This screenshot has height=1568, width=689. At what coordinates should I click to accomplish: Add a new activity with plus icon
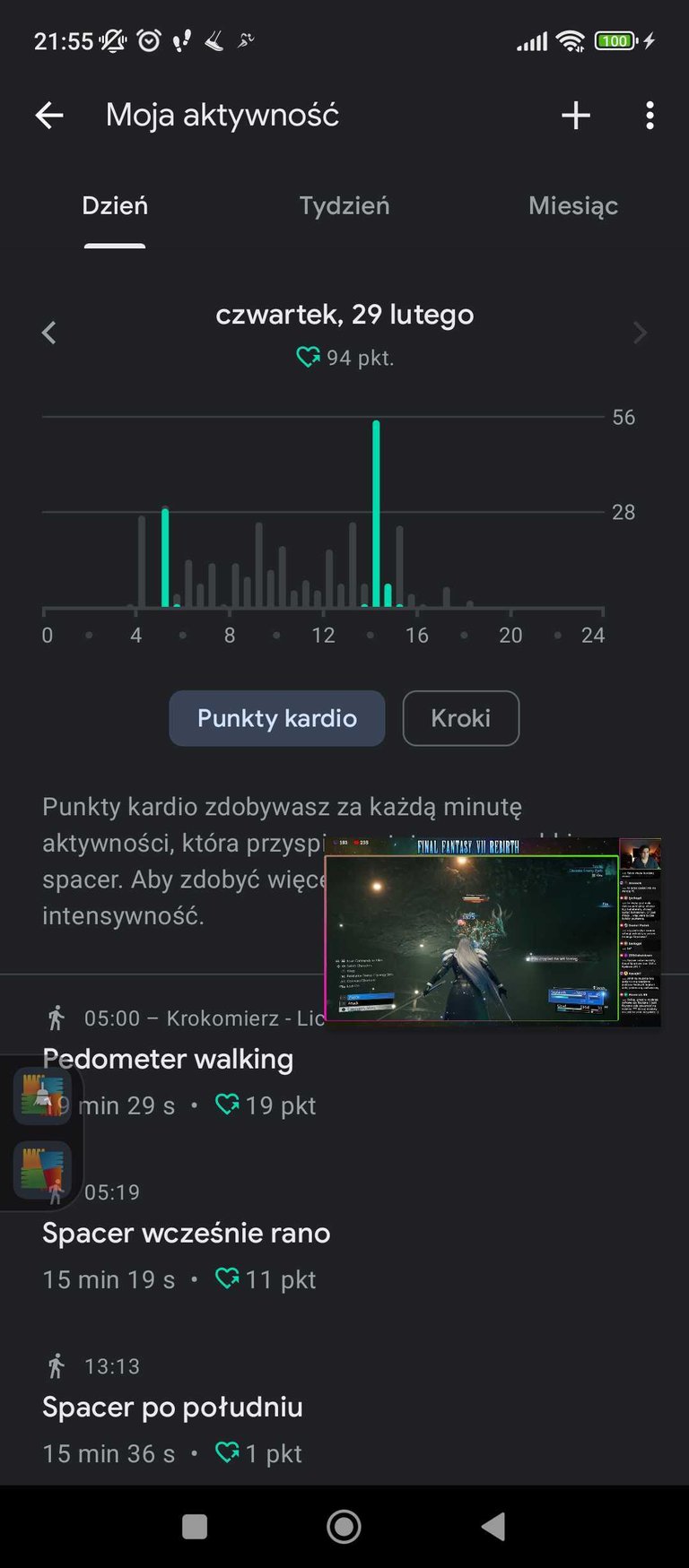pyautogui.click(x=575, y=115)
